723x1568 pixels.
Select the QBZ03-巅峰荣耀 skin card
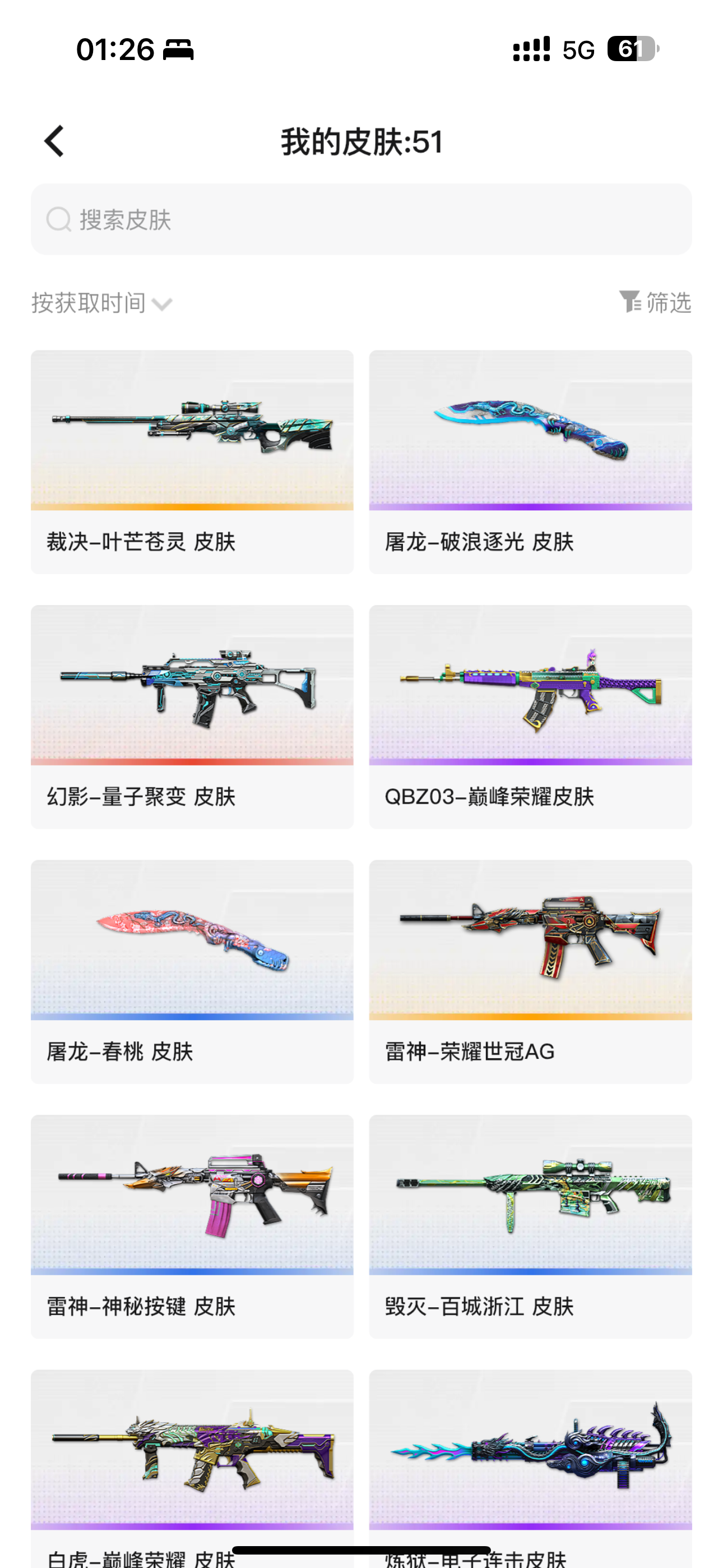click(531, 717)
